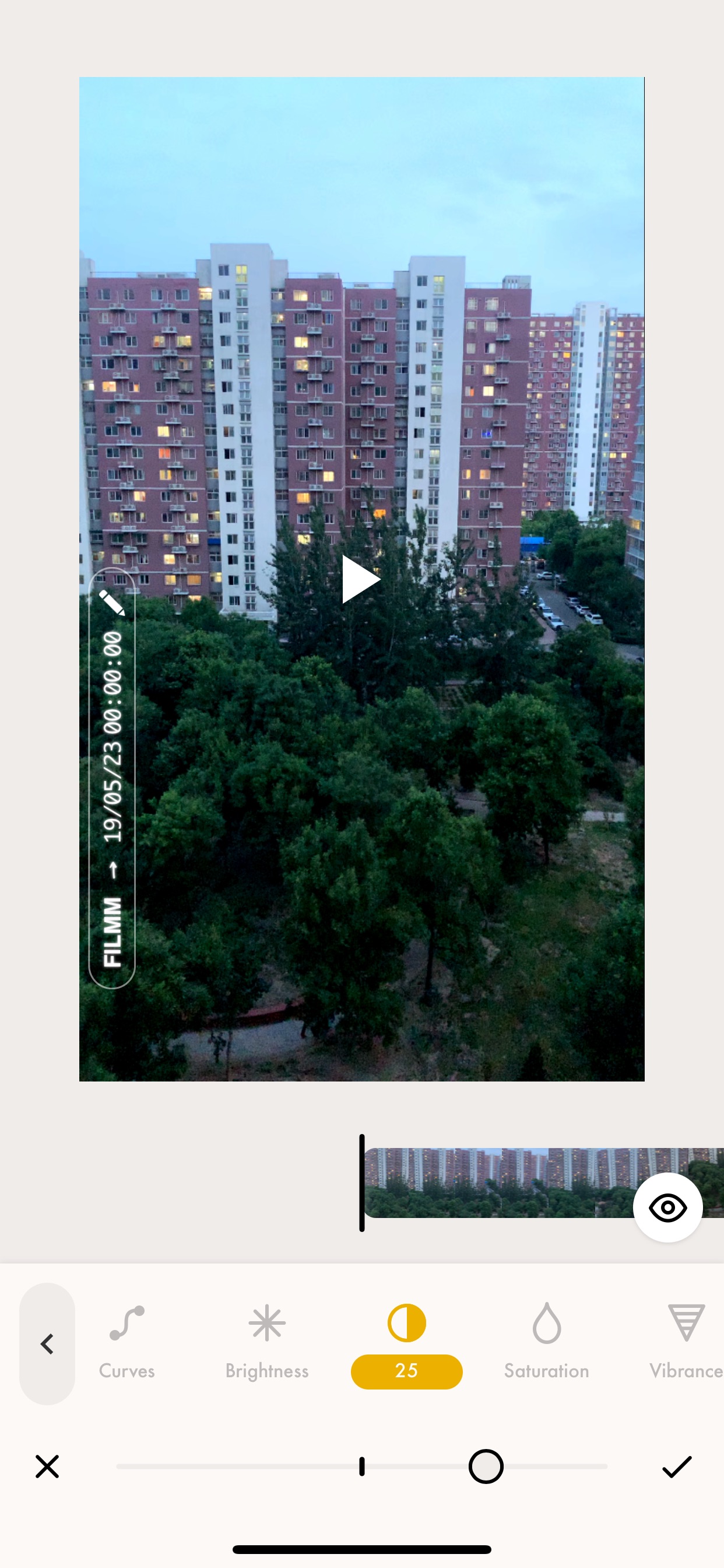
Task: Choose the Vibrance adjustment
Action: click(x=686, y=1342)
